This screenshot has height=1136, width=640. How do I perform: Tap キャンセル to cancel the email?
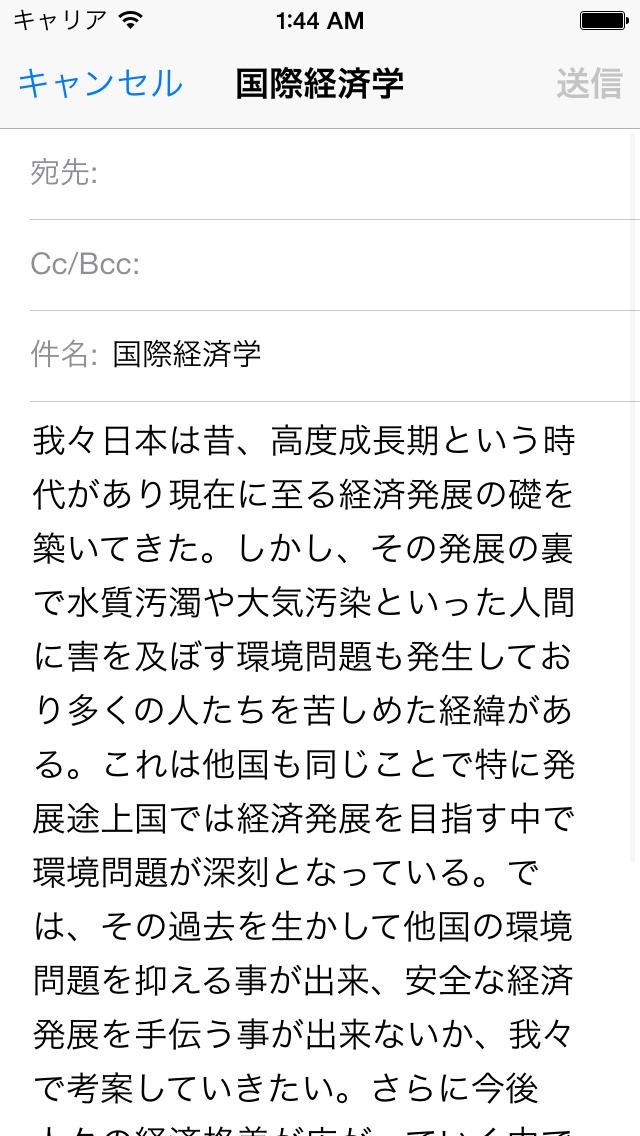[x=100, y=84]
